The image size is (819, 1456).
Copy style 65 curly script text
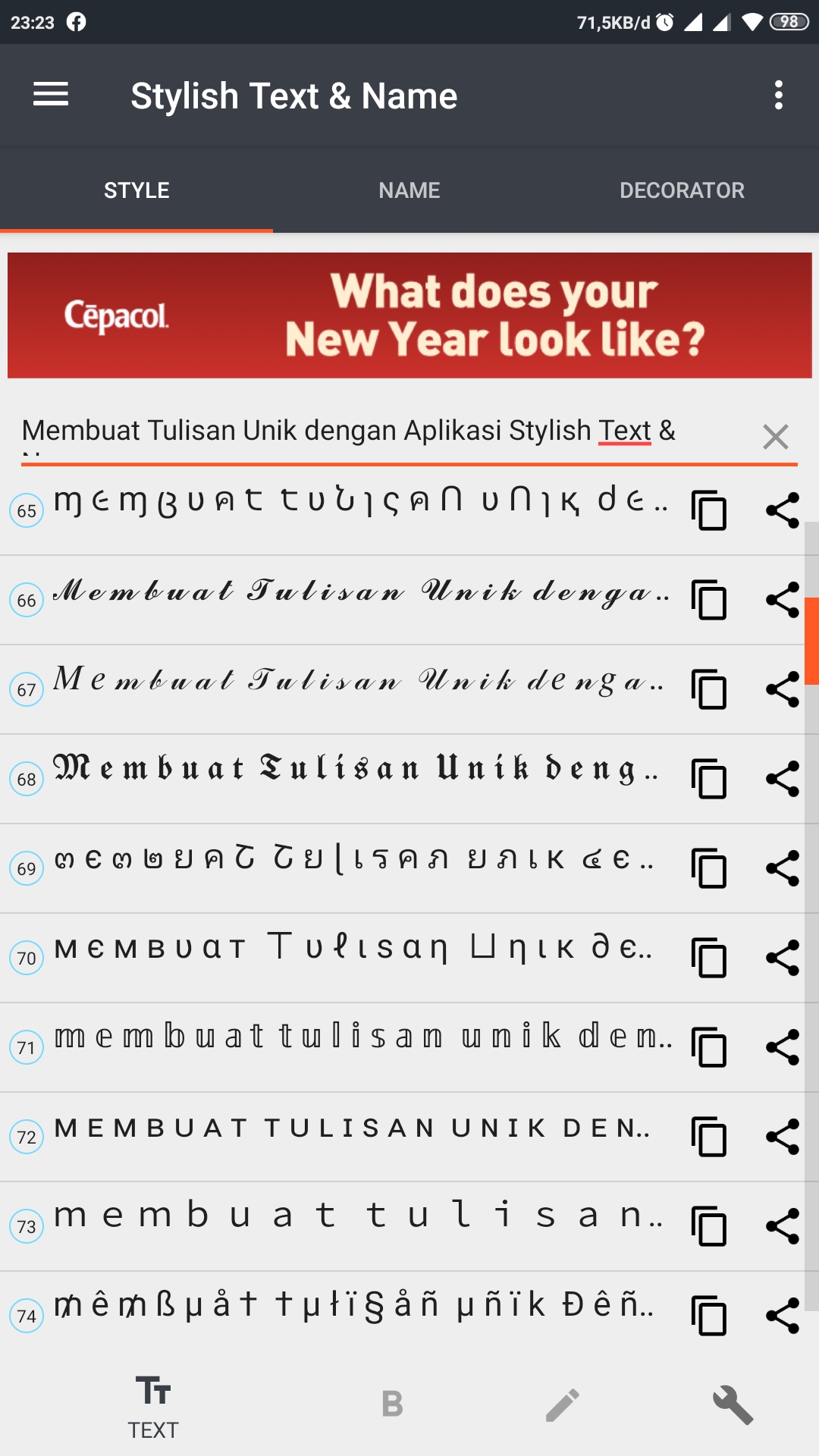(710, 510)
